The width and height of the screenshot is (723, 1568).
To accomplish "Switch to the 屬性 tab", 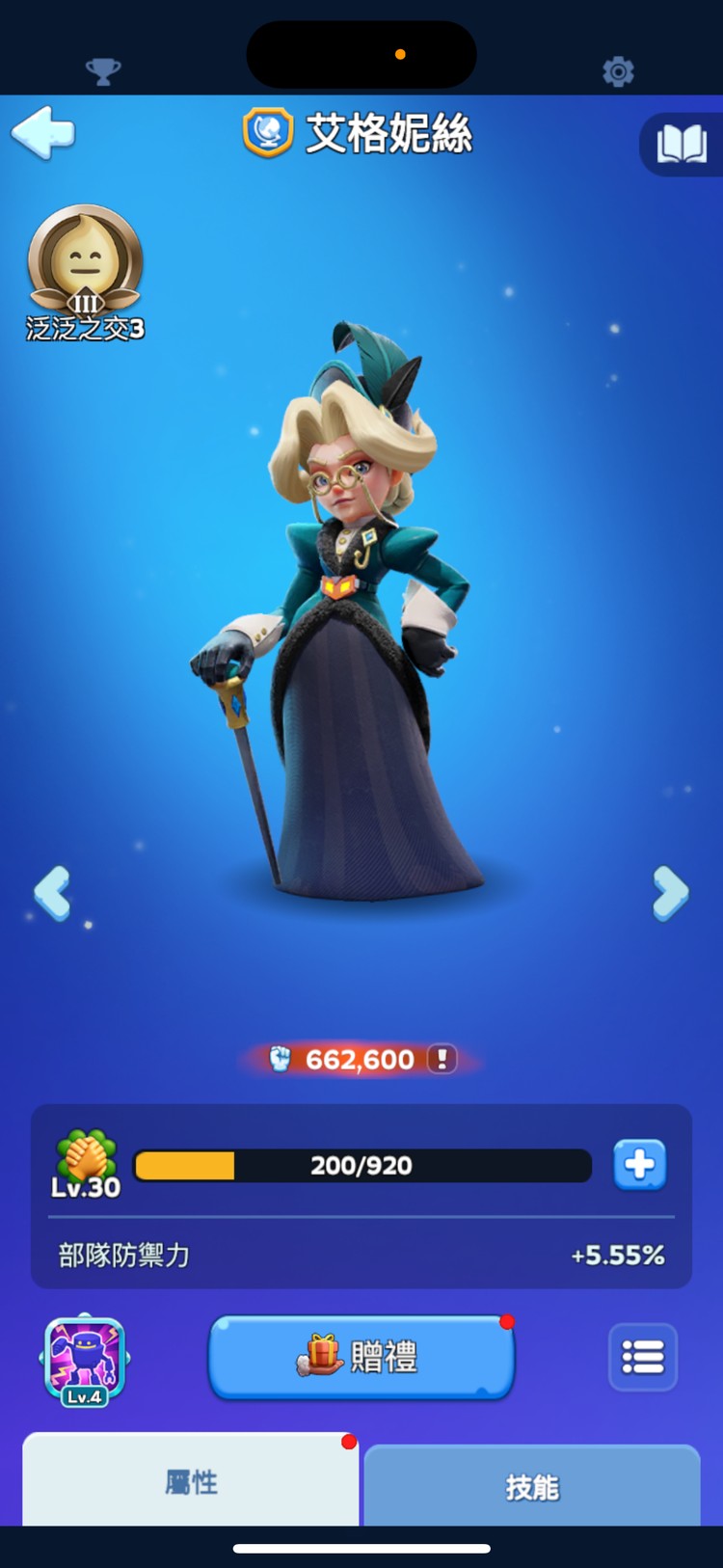I will point(191,1481).
